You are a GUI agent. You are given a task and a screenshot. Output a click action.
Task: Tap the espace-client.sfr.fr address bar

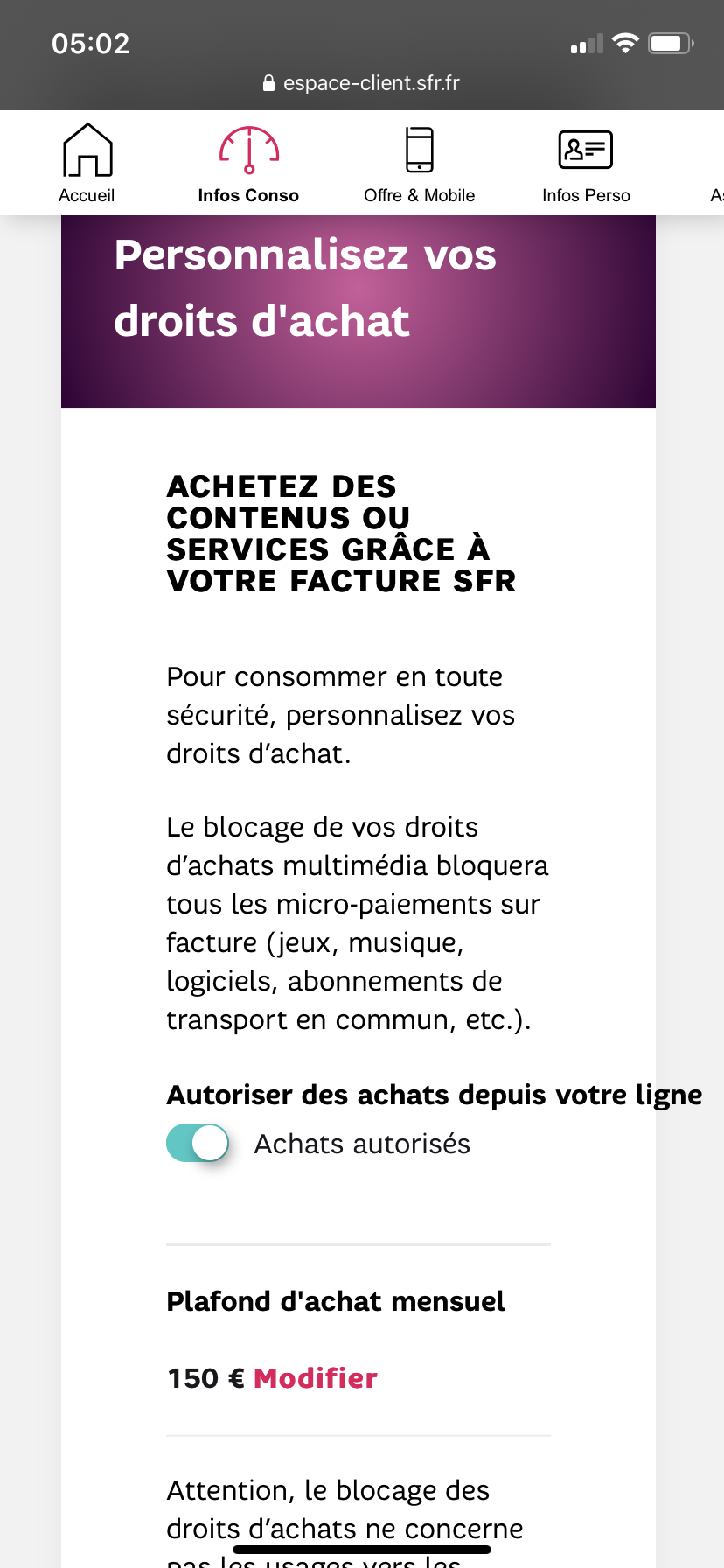point(362,83)
